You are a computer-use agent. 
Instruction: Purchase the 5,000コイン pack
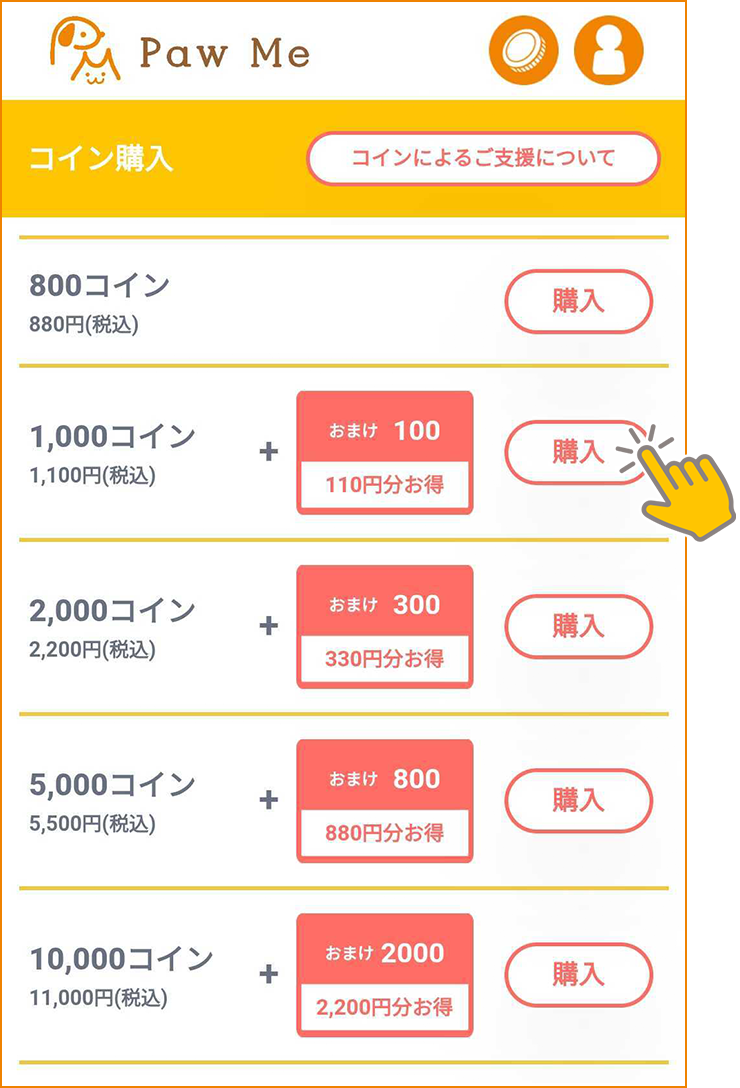(x=578, y=800)
